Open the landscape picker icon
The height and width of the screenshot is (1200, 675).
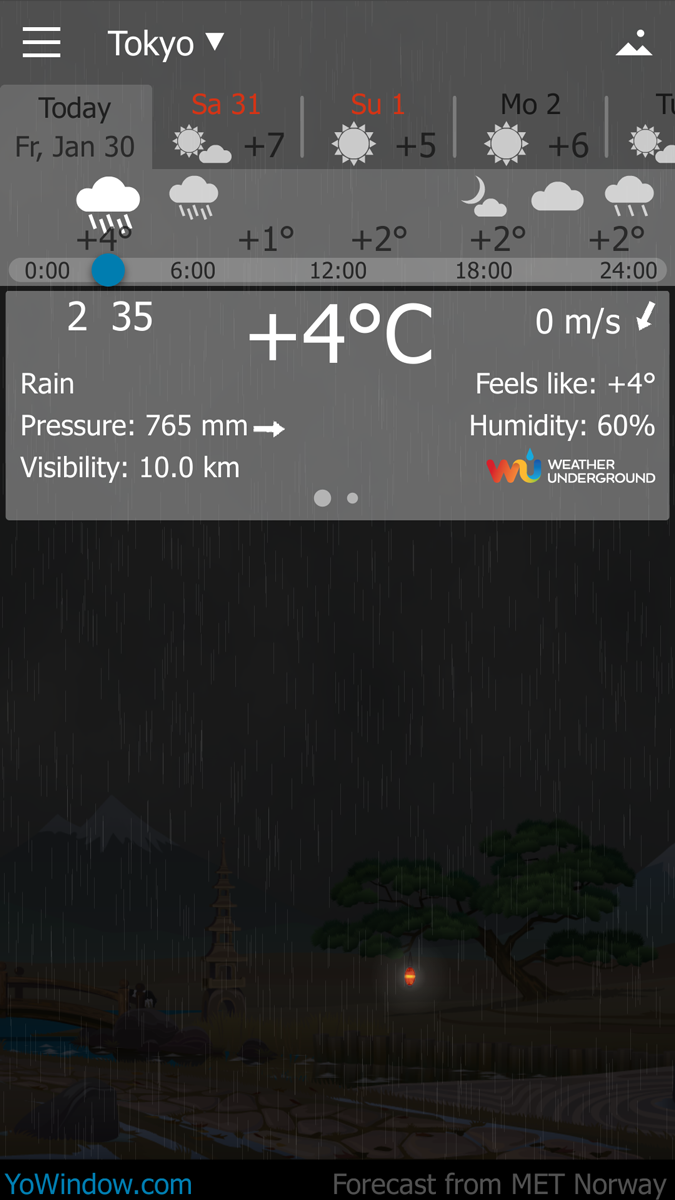(634, 43)
